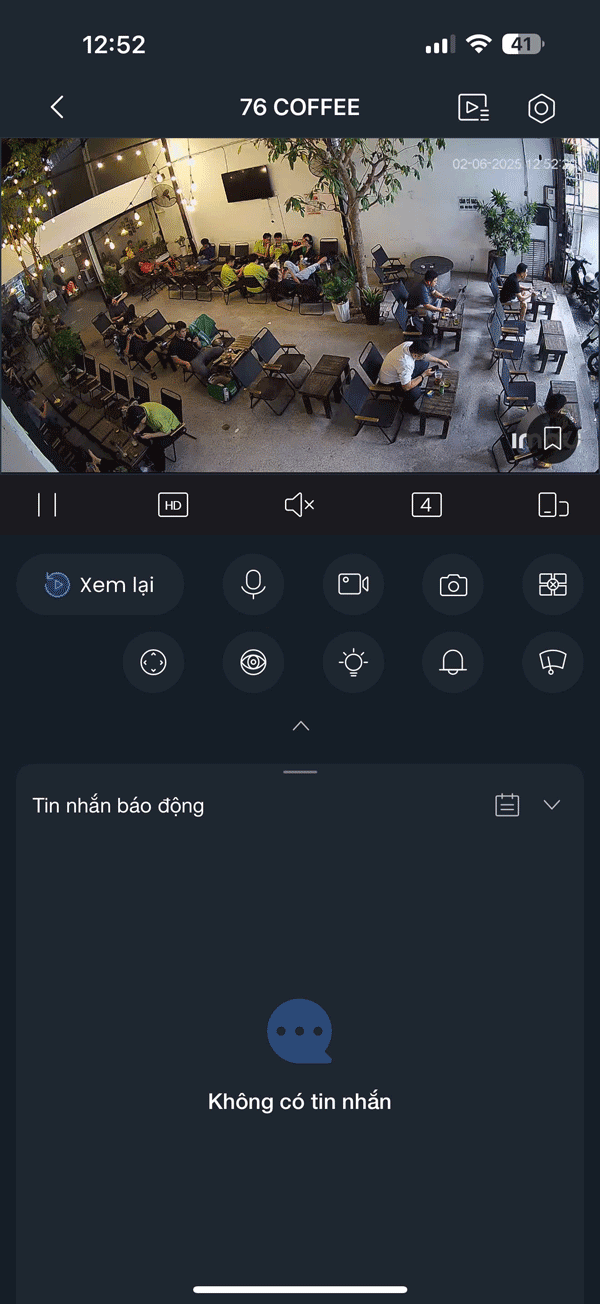Open camera settings hexagon icon
Image resolution: width=600 pixels, height=1304 pixels.
[x=541, y=108]
